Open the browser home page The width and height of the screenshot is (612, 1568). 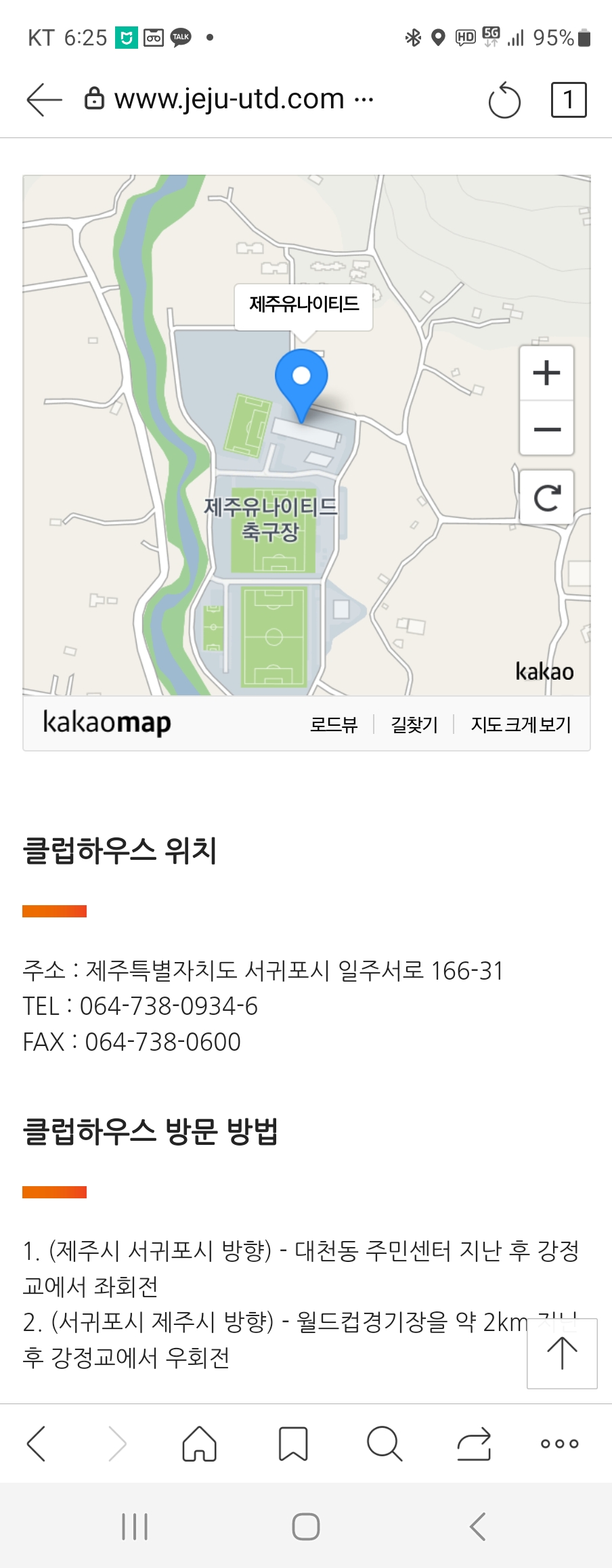pos(200,1444)
